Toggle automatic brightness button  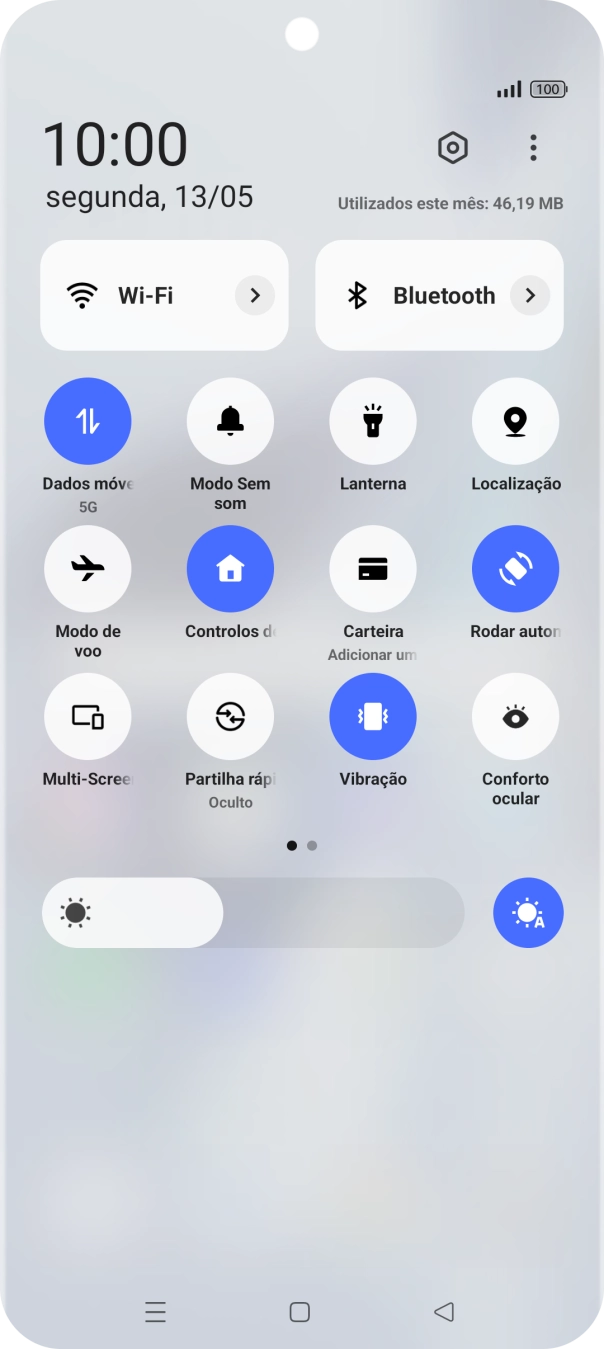[528, 913]
